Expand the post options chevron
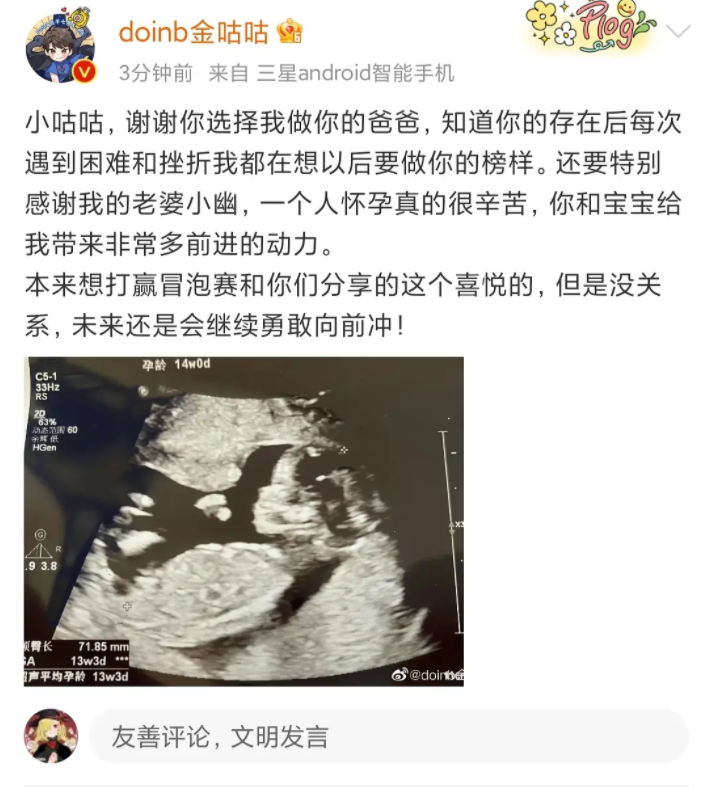Screen dimensions: 715x787 678,31
